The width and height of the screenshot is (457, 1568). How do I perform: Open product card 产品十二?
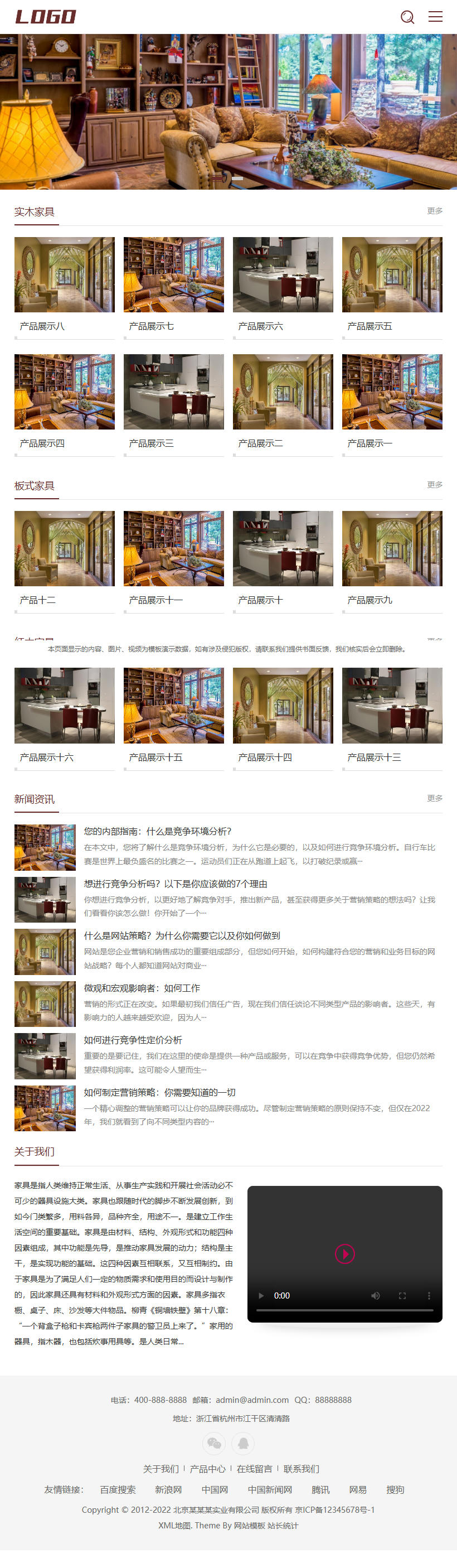[x=65, y=562]
